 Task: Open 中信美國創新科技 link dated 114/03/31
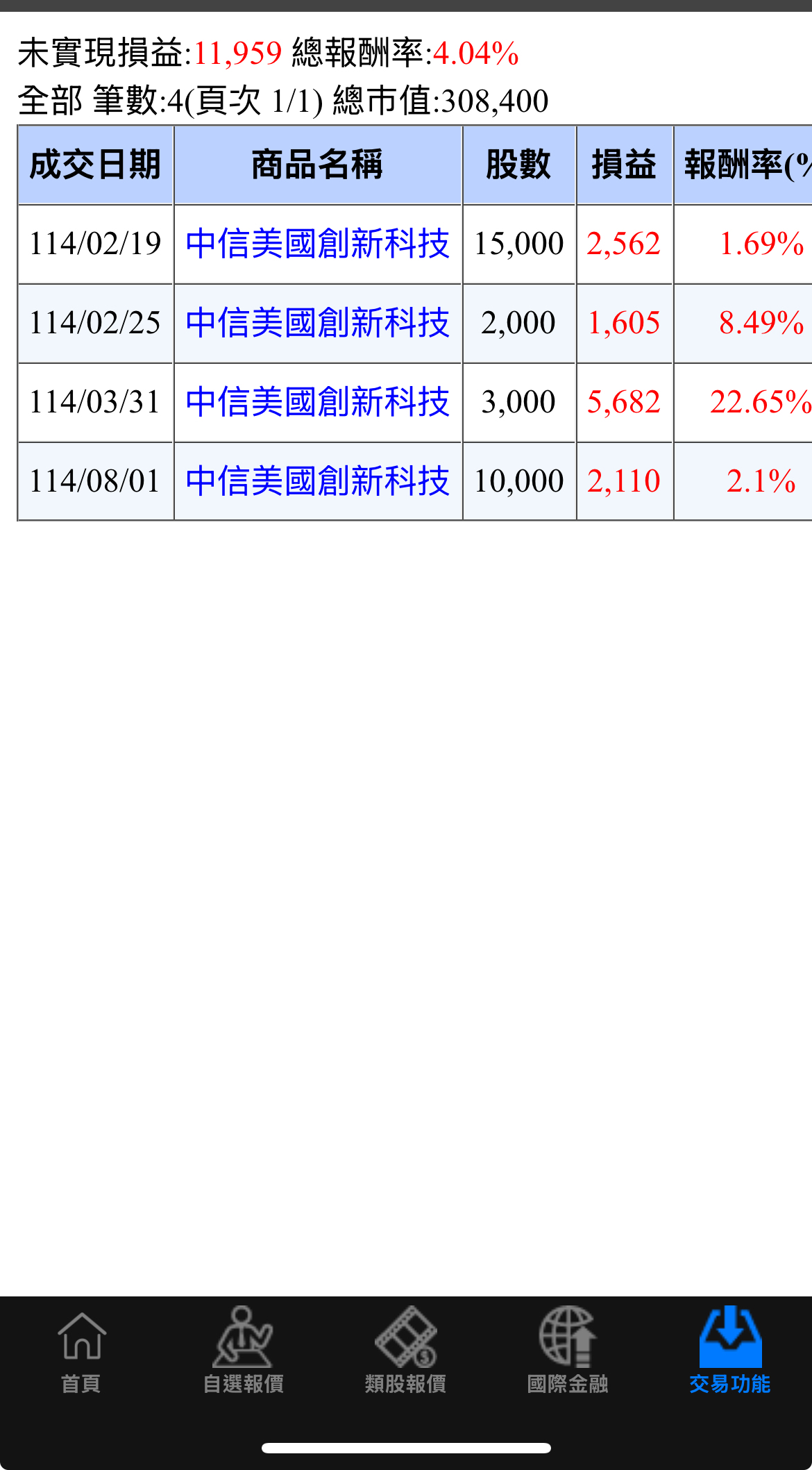(x=317, y=402)
